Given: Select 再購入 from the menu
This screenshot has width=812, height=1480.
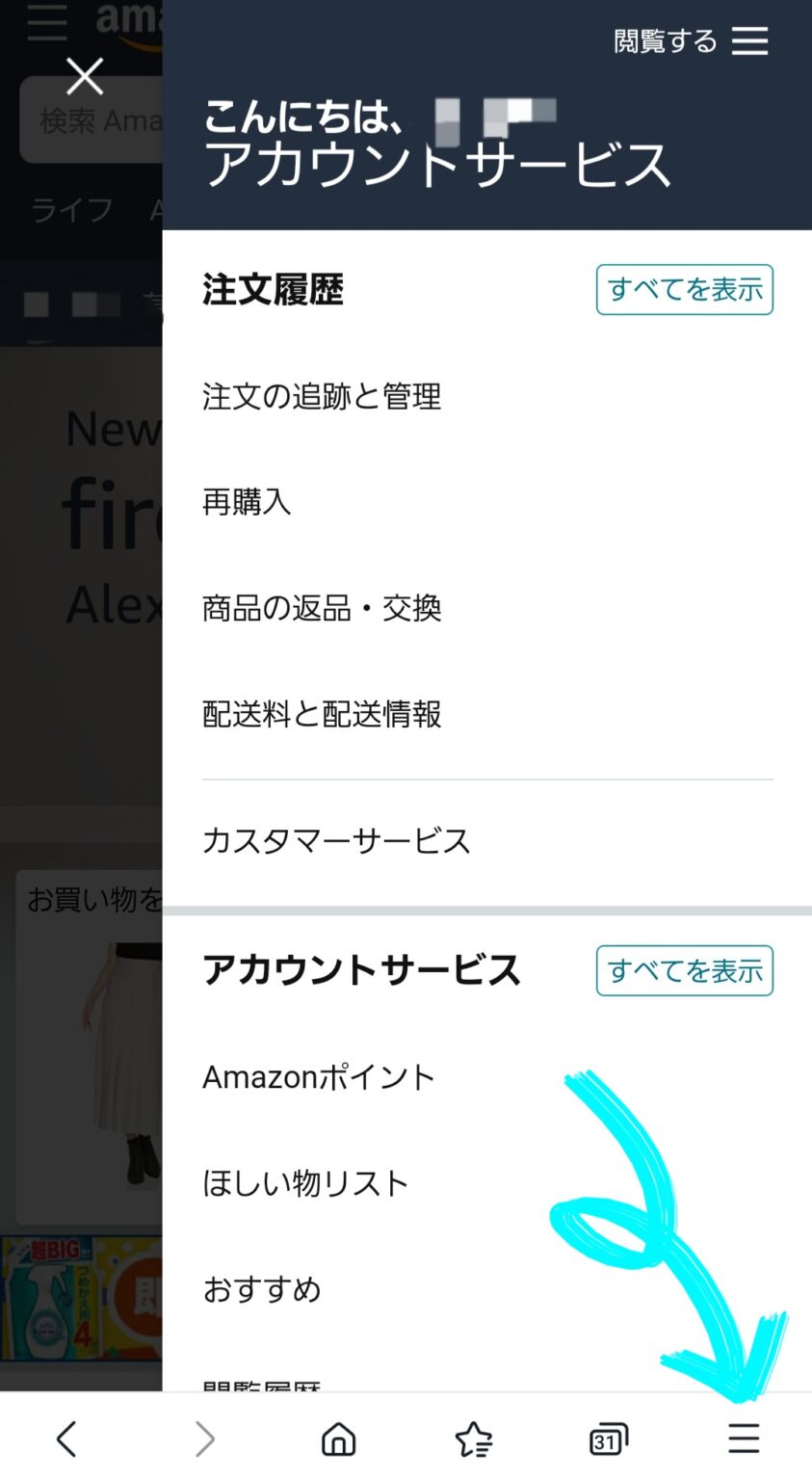Looking at the screenshot, I should click(247, 502).
